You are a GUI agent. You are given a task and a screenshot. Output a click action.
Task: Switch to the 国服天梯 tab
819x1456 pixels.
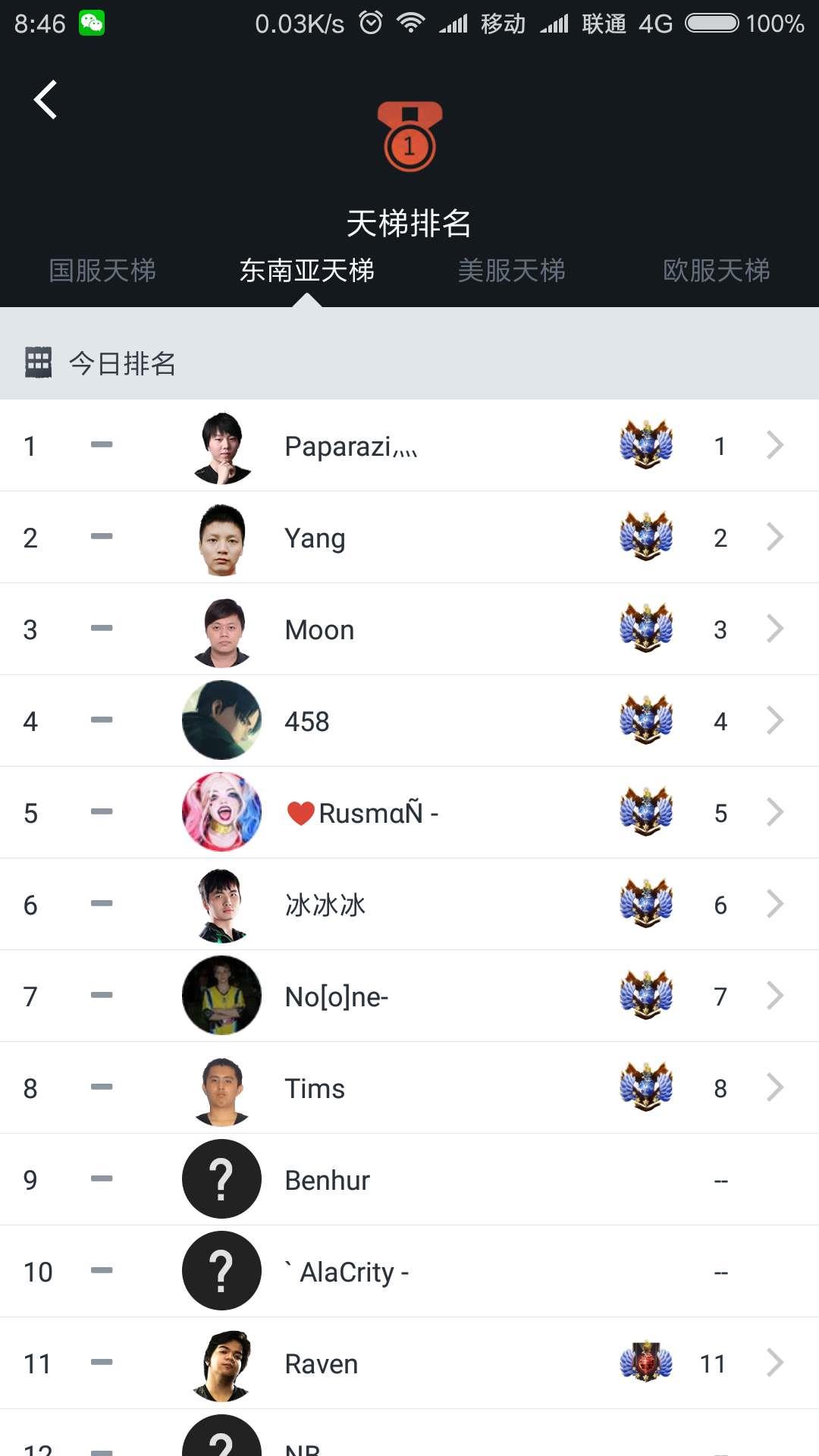(x=102, y=271)
